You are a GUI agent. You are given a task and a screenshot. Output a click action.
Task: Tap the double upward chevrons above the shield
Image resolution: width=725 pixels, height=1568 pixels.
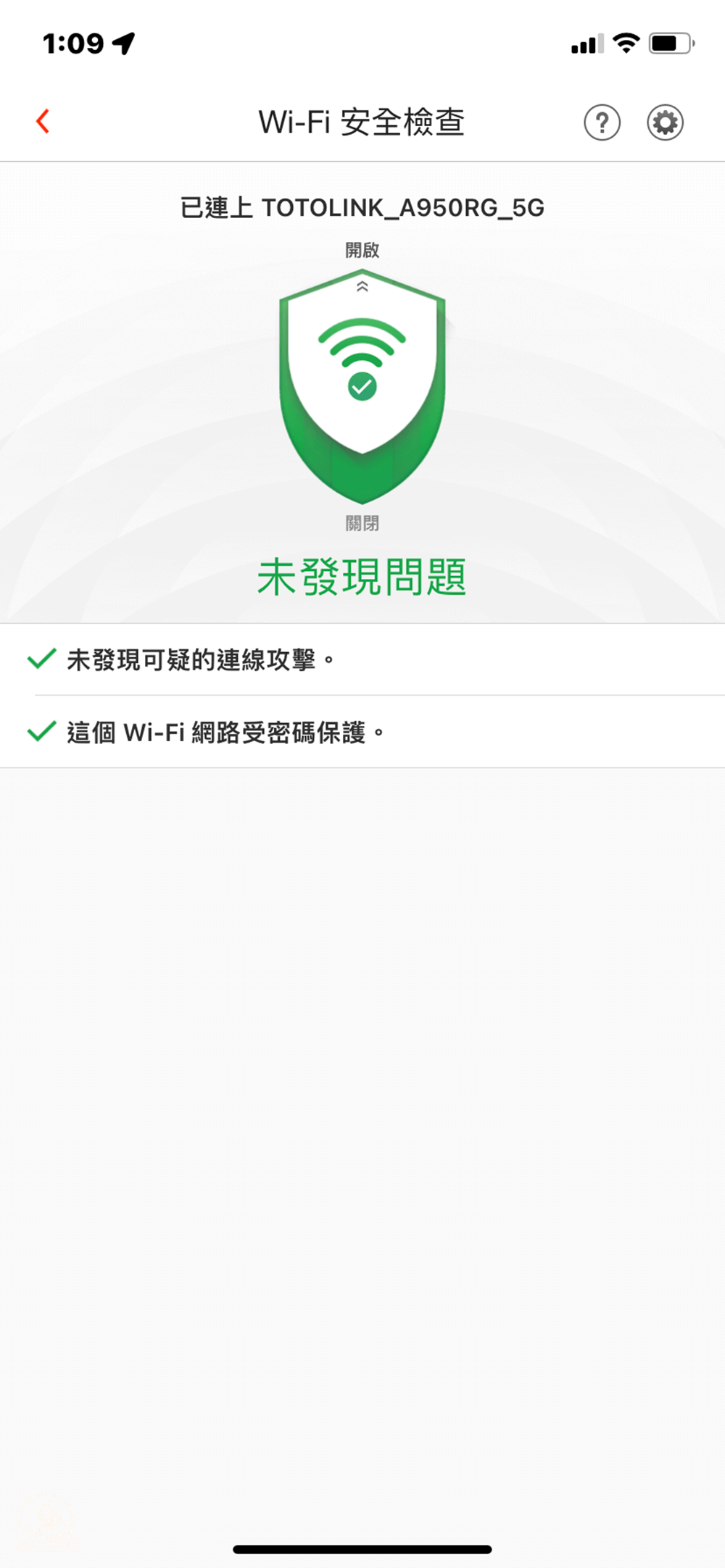362,285
